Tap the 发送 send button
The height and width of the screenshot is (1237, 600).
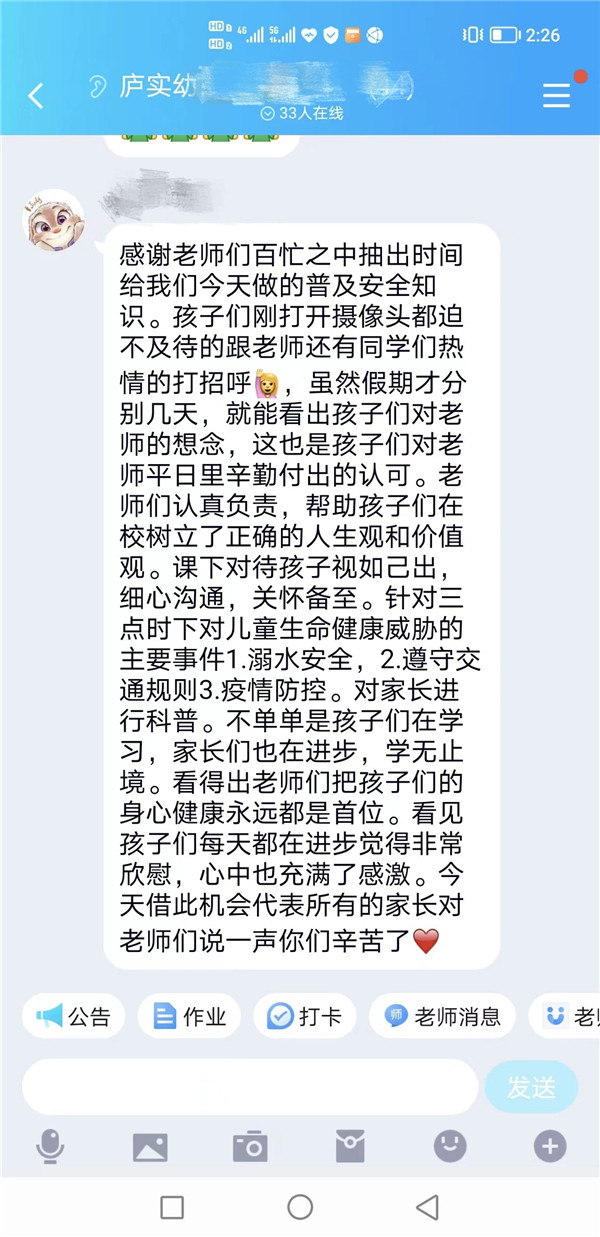(x=531, y=1087)
